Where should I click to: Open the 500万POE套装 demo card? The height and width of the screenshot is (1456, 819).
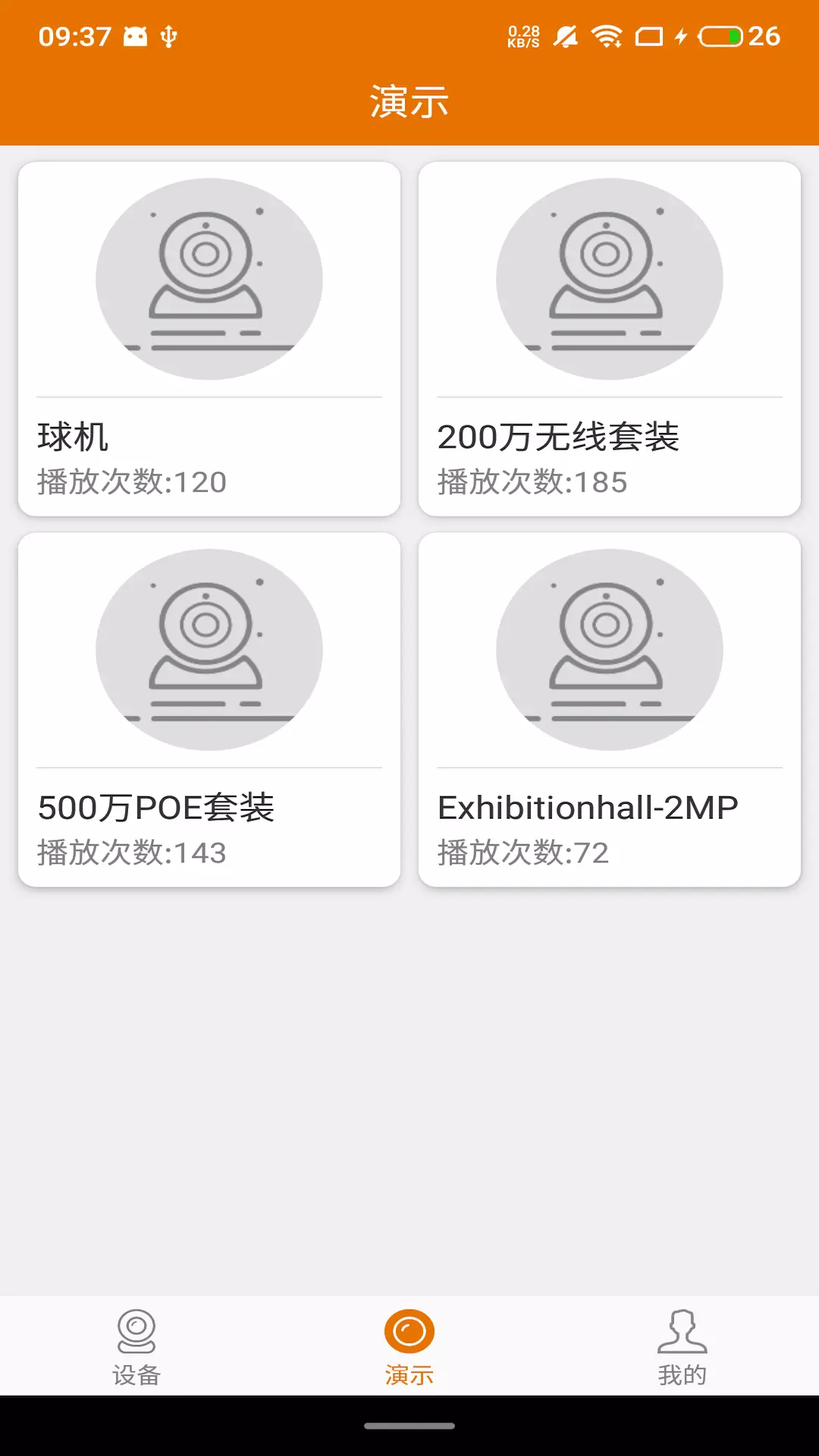(209, 710)
